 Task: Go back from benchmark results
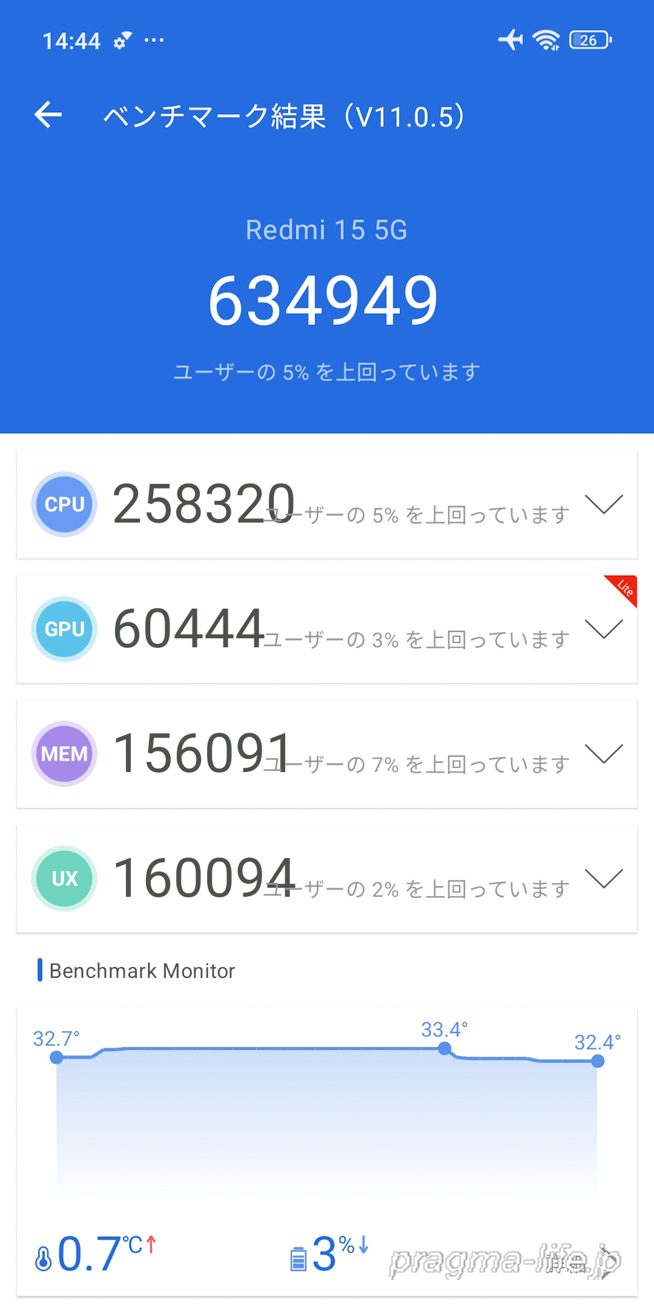point(48,116)
